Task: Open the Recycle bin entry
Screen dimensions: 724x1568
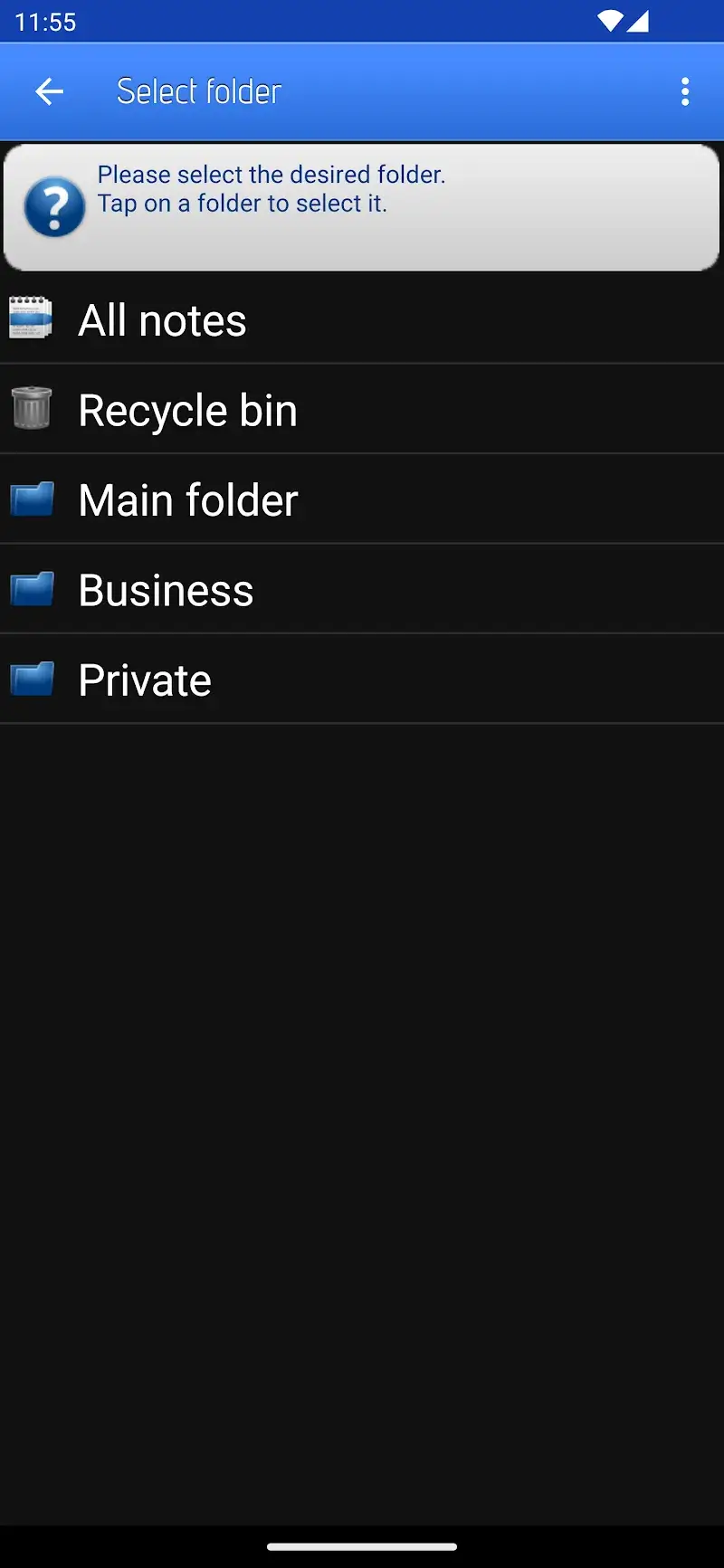Action: pos(362,408)
